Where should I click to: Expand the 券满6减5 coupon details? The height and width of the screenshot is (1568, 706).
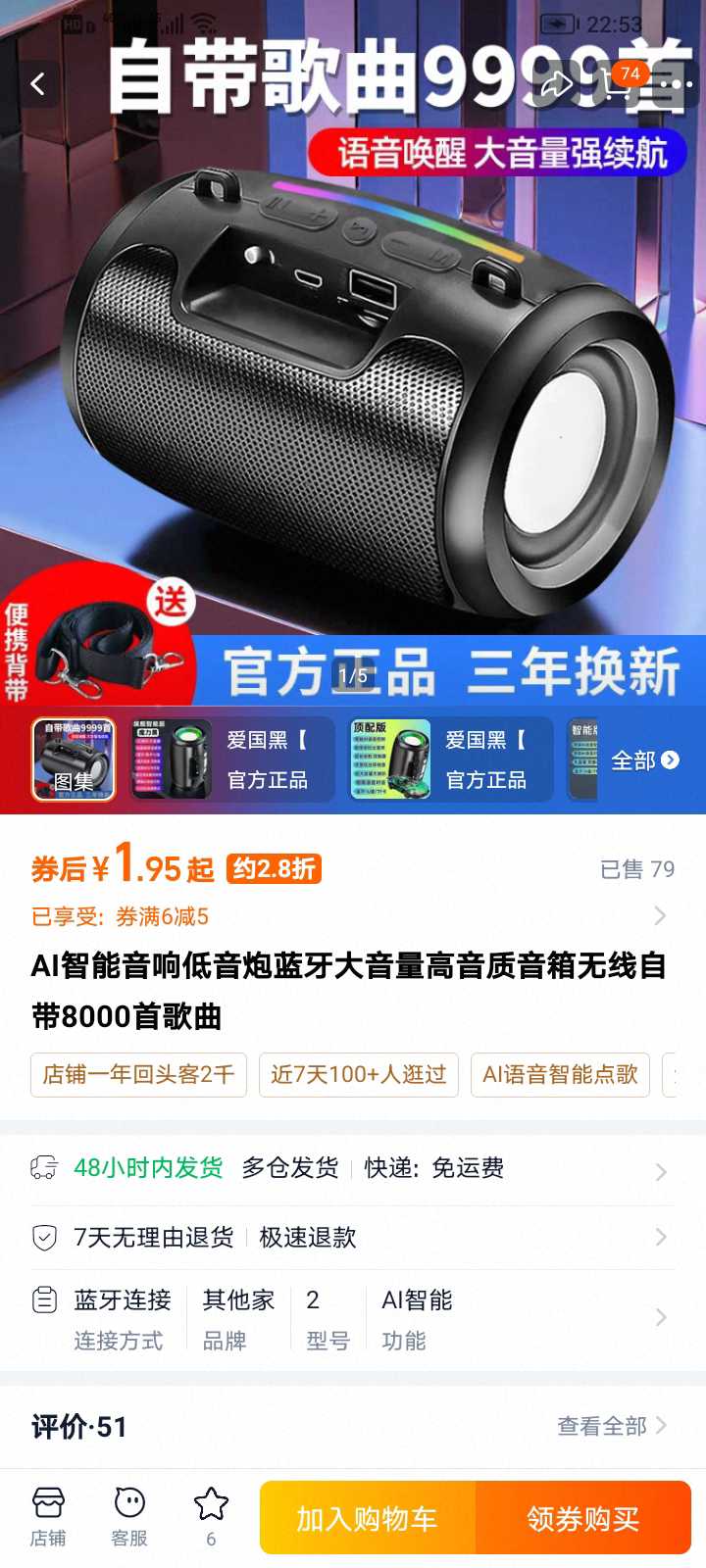click(x=353, y=916)
